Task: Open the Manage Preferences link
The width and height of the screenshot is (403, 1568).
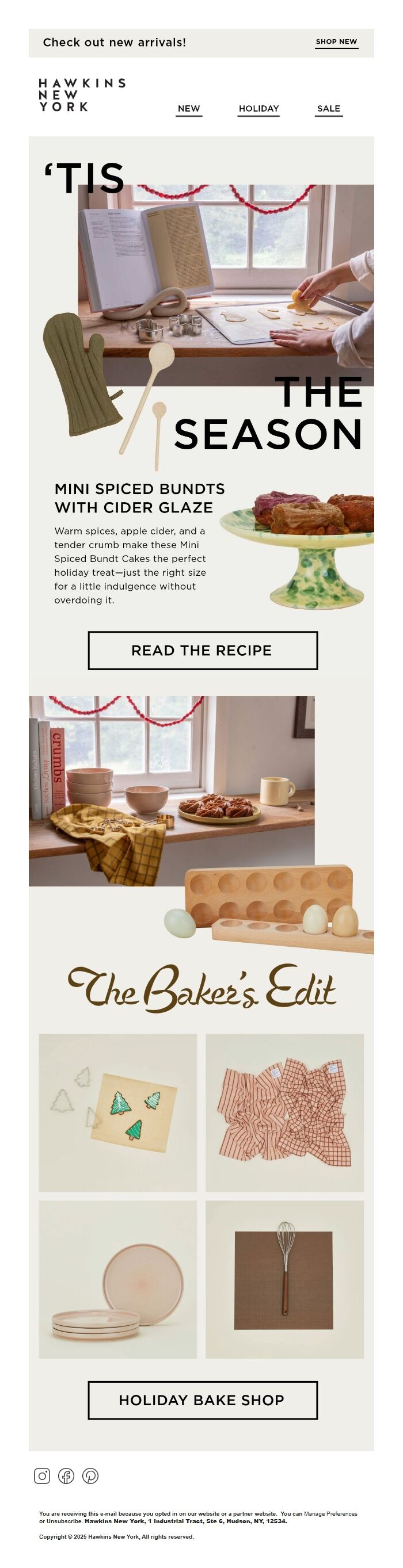Action: [330, 1513]
